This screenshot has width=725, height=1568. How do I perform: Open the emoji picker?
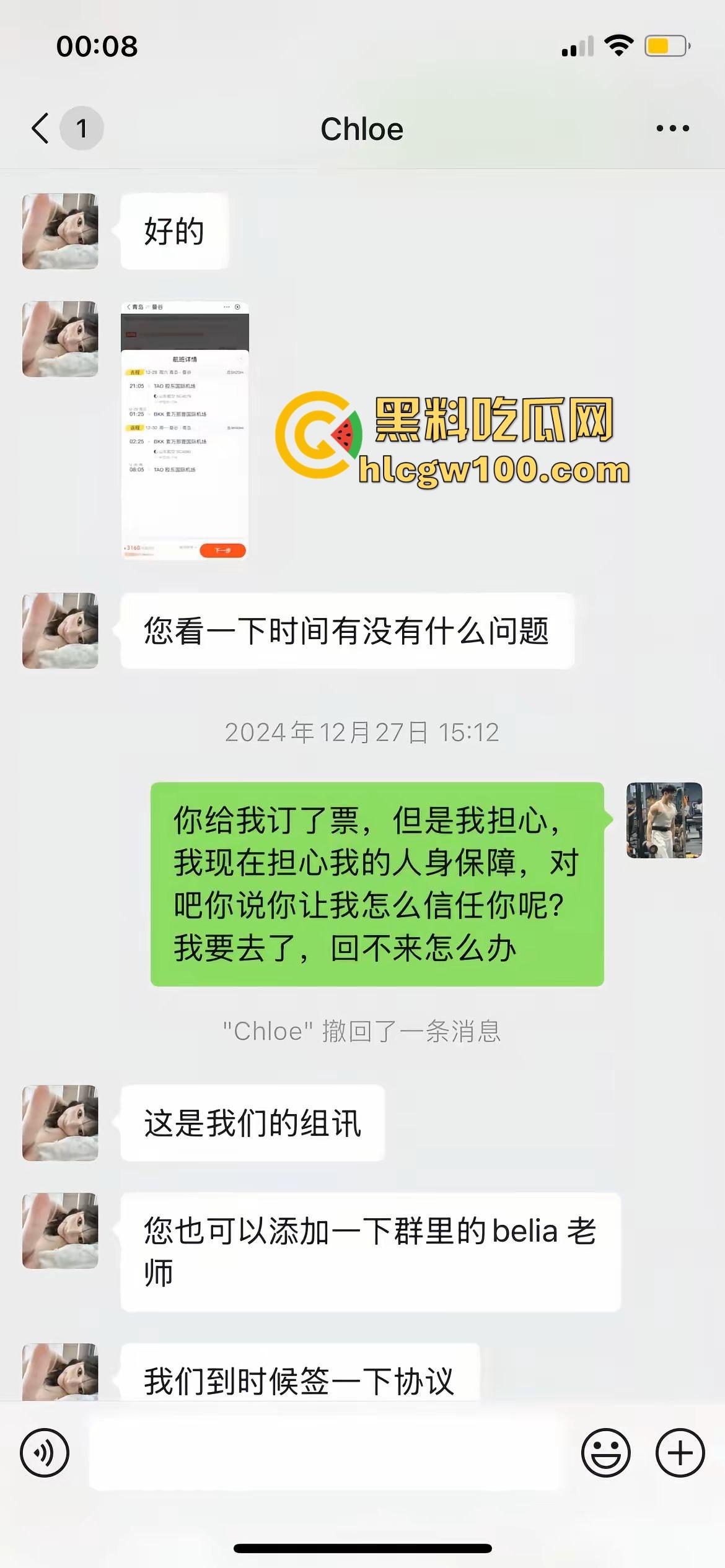(x=605, y=1453)
